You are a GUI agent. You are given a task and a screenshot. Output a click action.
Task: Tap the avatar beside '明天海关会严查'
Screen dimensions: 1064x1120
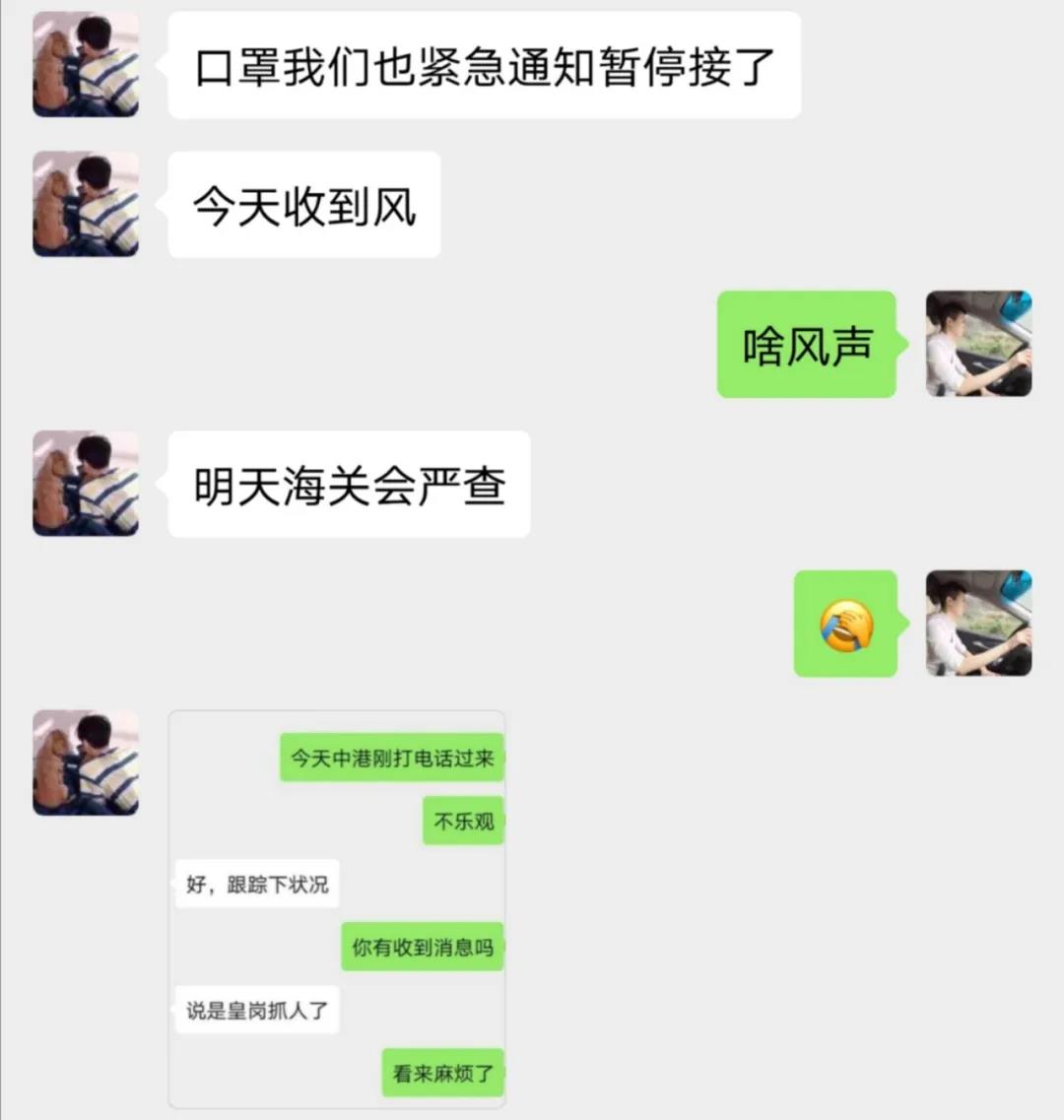pyautogui.click(x=86, y=484)
